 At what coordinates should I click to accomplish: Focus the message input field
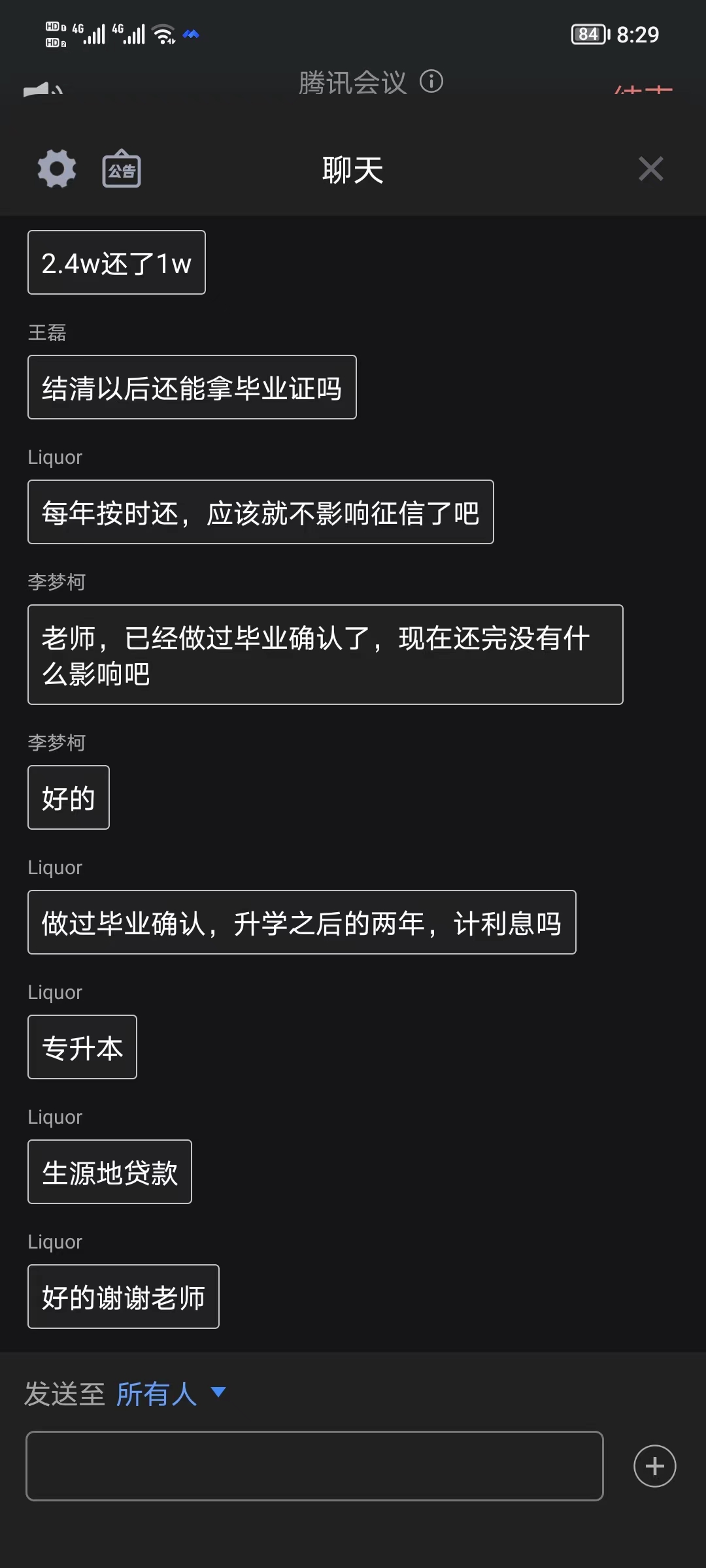(314, 1466)
